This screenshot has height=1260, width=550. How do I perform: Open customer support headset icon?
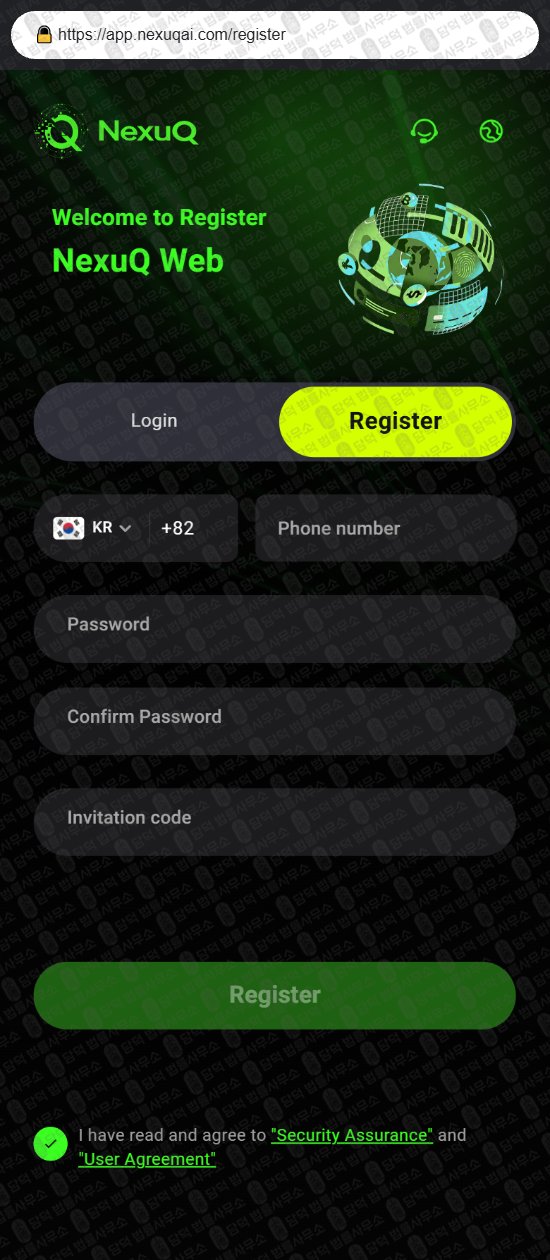pyautogui.click(x=424, y=131)
